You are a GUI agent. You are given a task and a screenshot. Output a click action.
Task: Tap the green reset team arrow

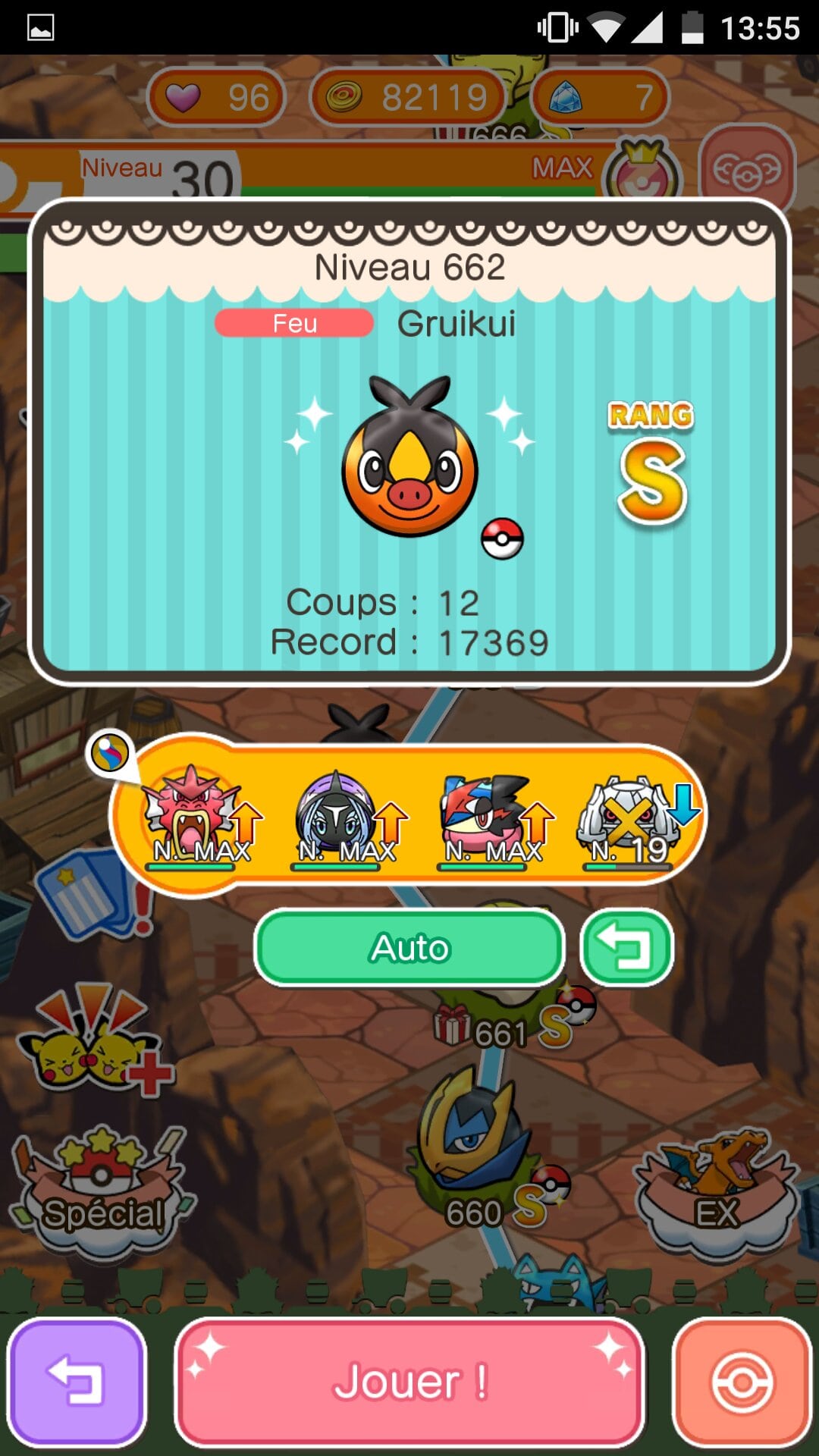(x=626, y=948)
